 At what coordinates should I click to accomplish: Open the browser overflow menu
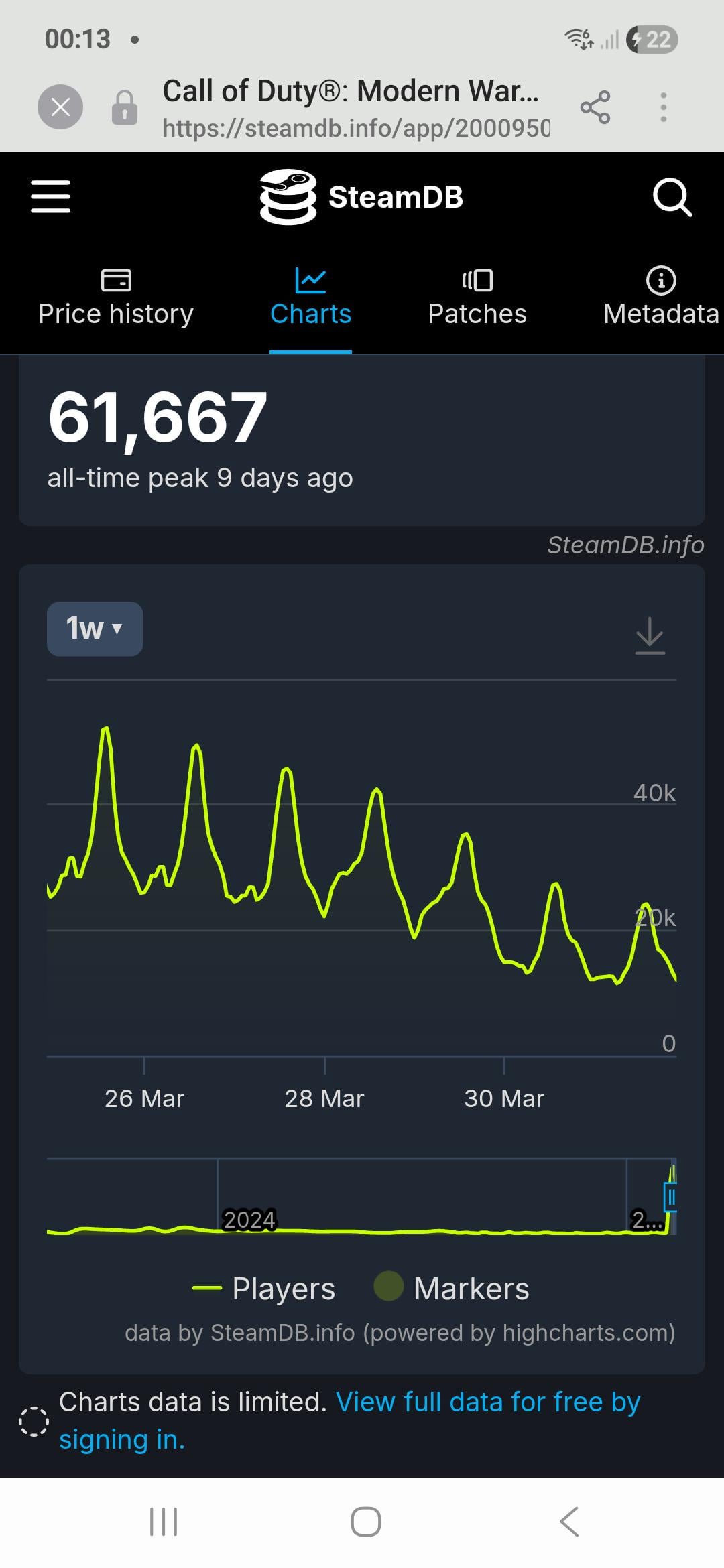click(663, 107)
